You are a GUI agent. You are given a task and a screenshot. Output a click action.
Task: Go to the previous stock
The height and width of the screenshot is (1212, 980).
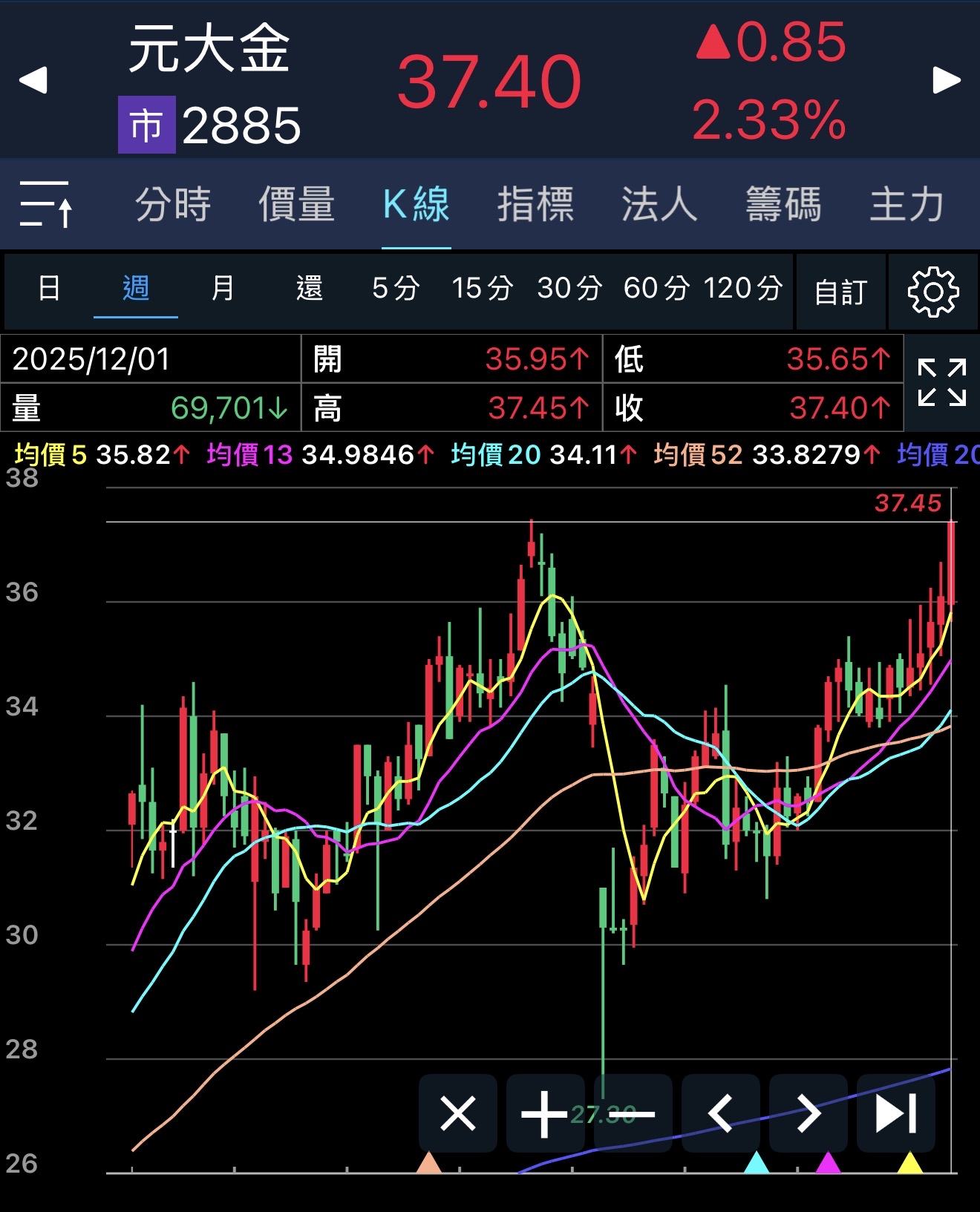(33, 80)
